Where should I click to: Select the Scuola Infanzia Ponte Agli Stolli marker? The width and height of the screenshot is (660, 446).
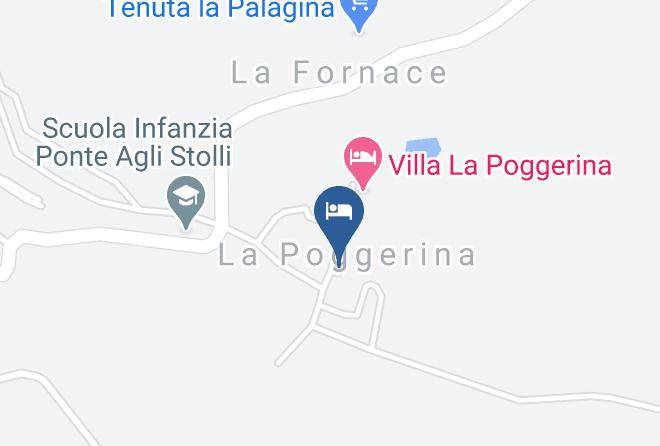coord(186,199)
